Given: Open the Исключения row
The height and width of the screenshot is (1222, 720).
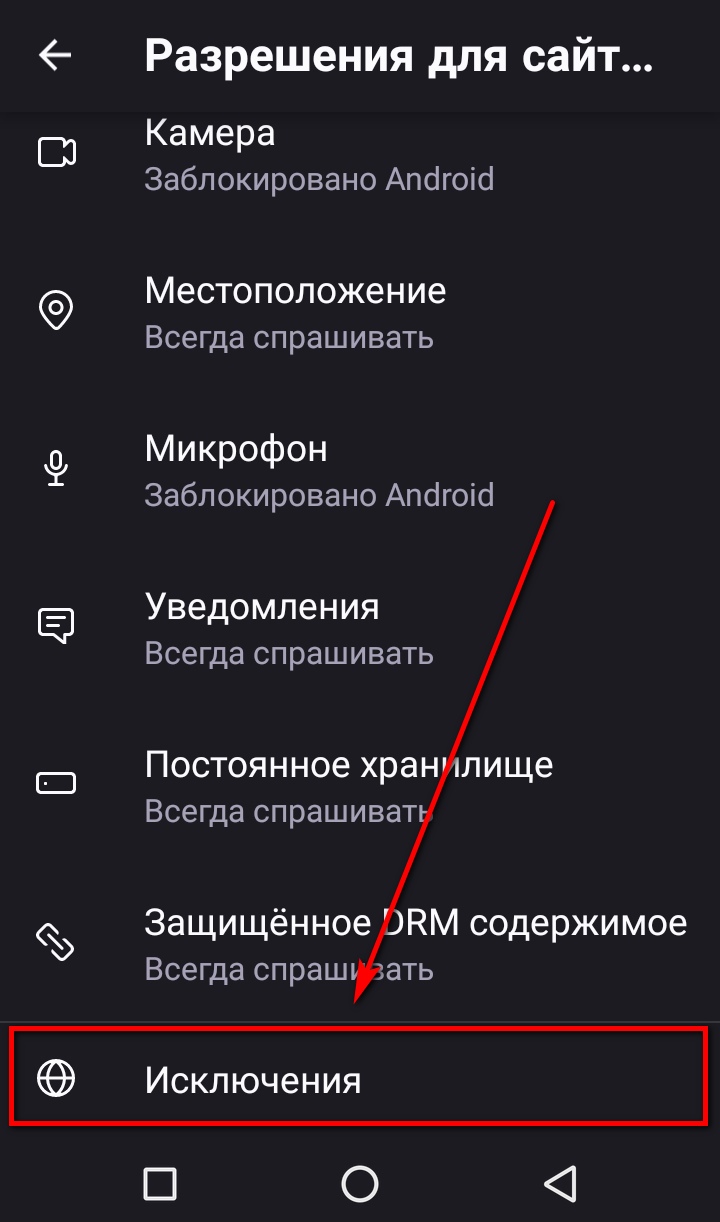Looking at the screenshot, I should point(360,1079).
